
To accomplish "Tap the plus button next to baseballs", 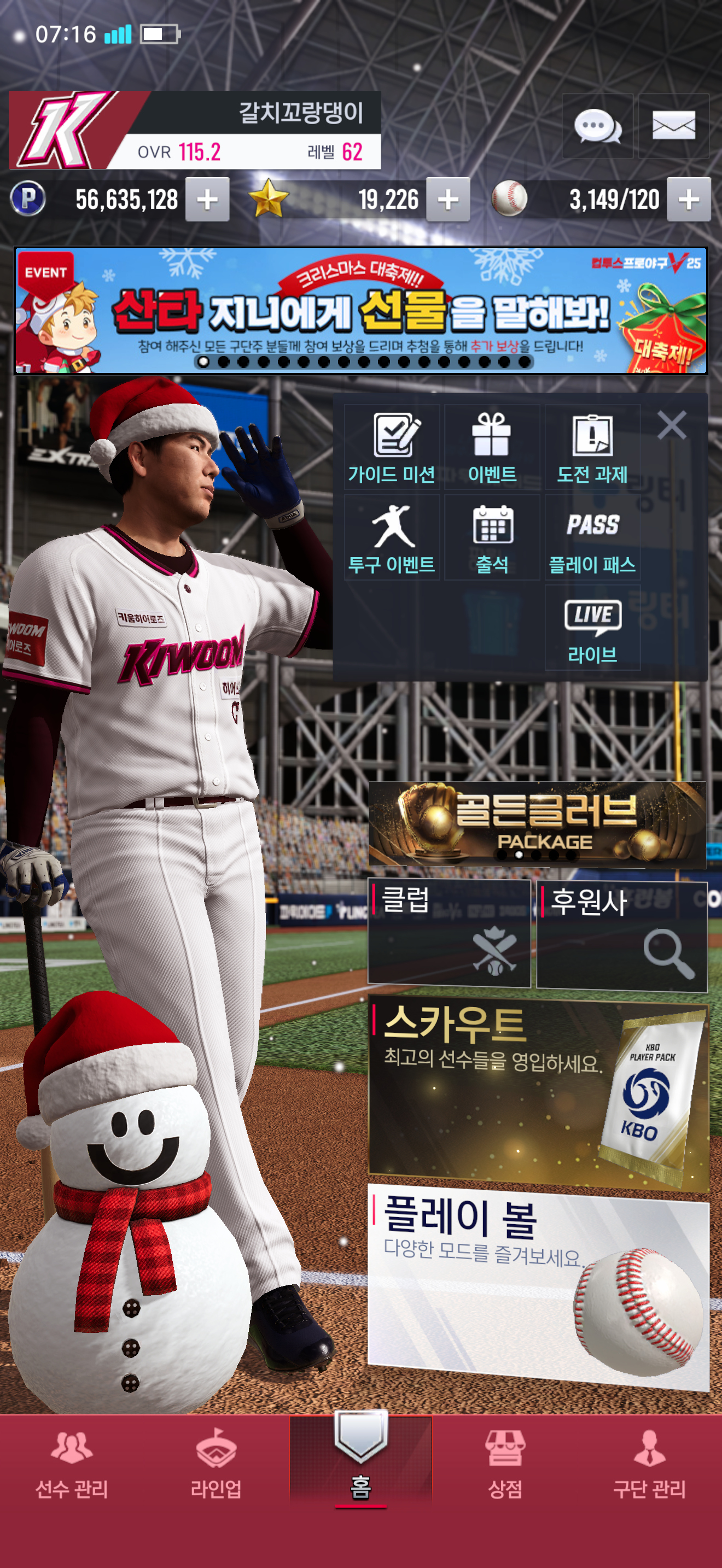I will pyautogui.click(x=688, y=200).
